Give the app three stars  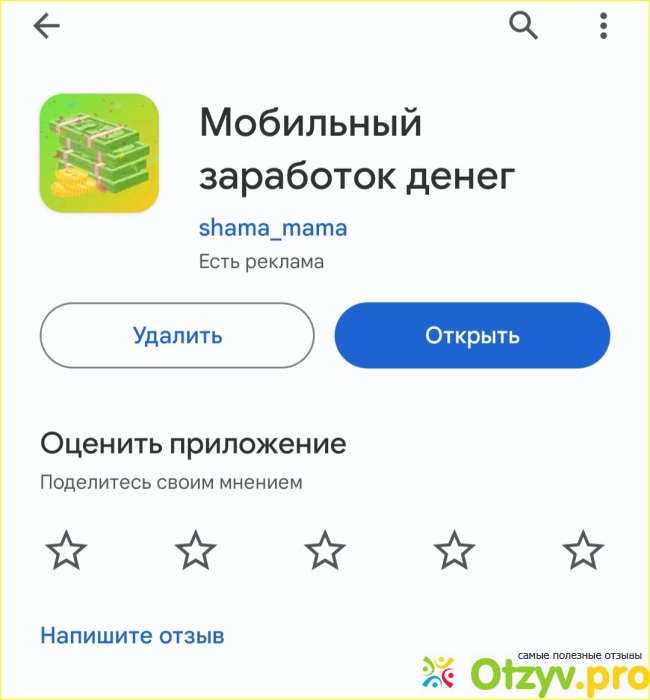[324, 549]
